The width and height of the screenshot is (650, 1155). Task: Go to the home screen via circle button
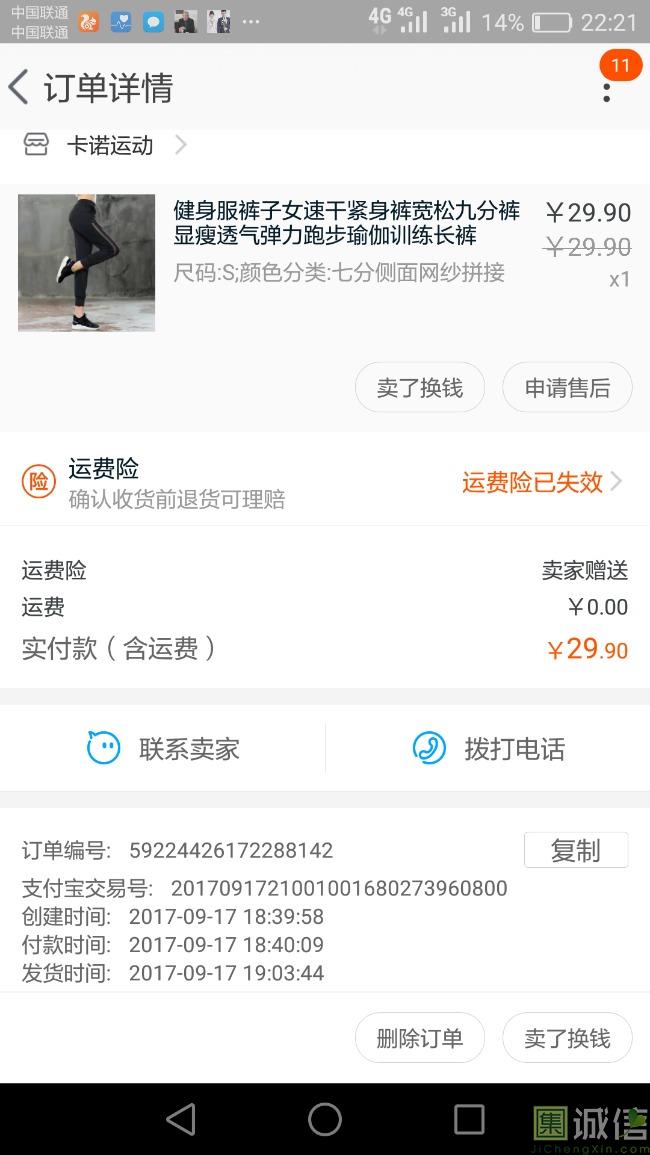(x=325, y=1119)
